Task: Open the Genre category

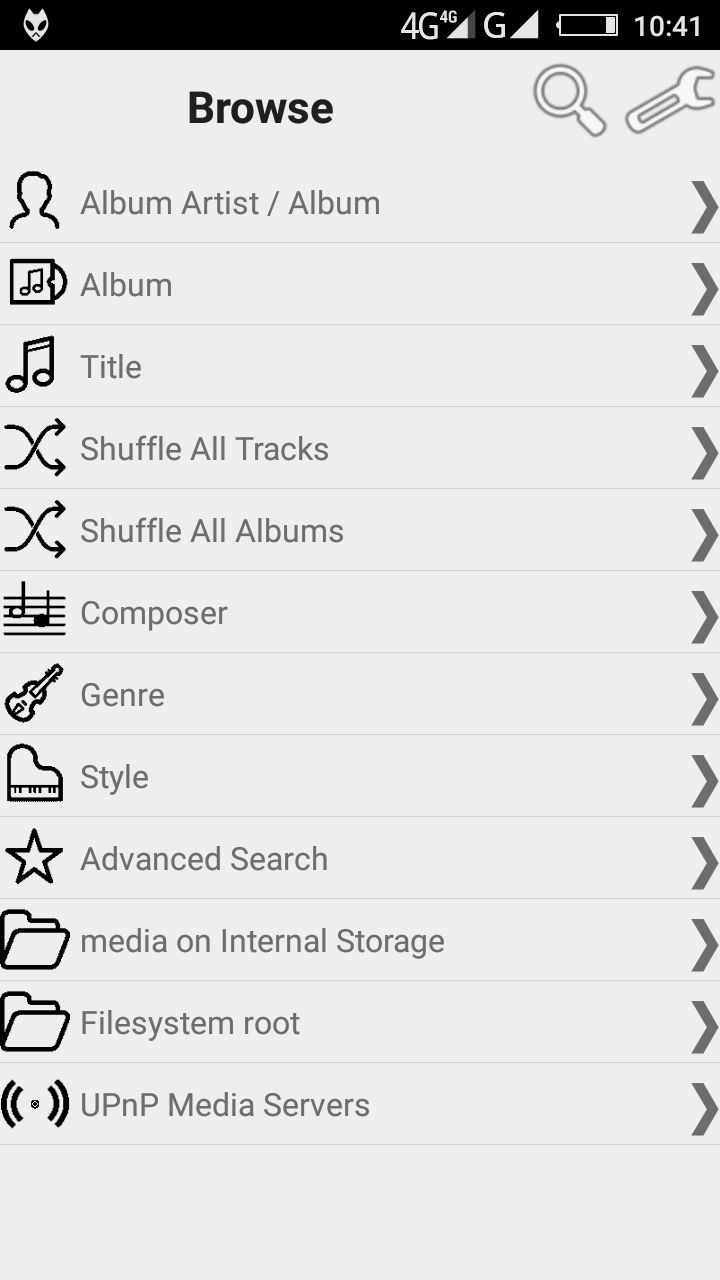Action: 360,694
